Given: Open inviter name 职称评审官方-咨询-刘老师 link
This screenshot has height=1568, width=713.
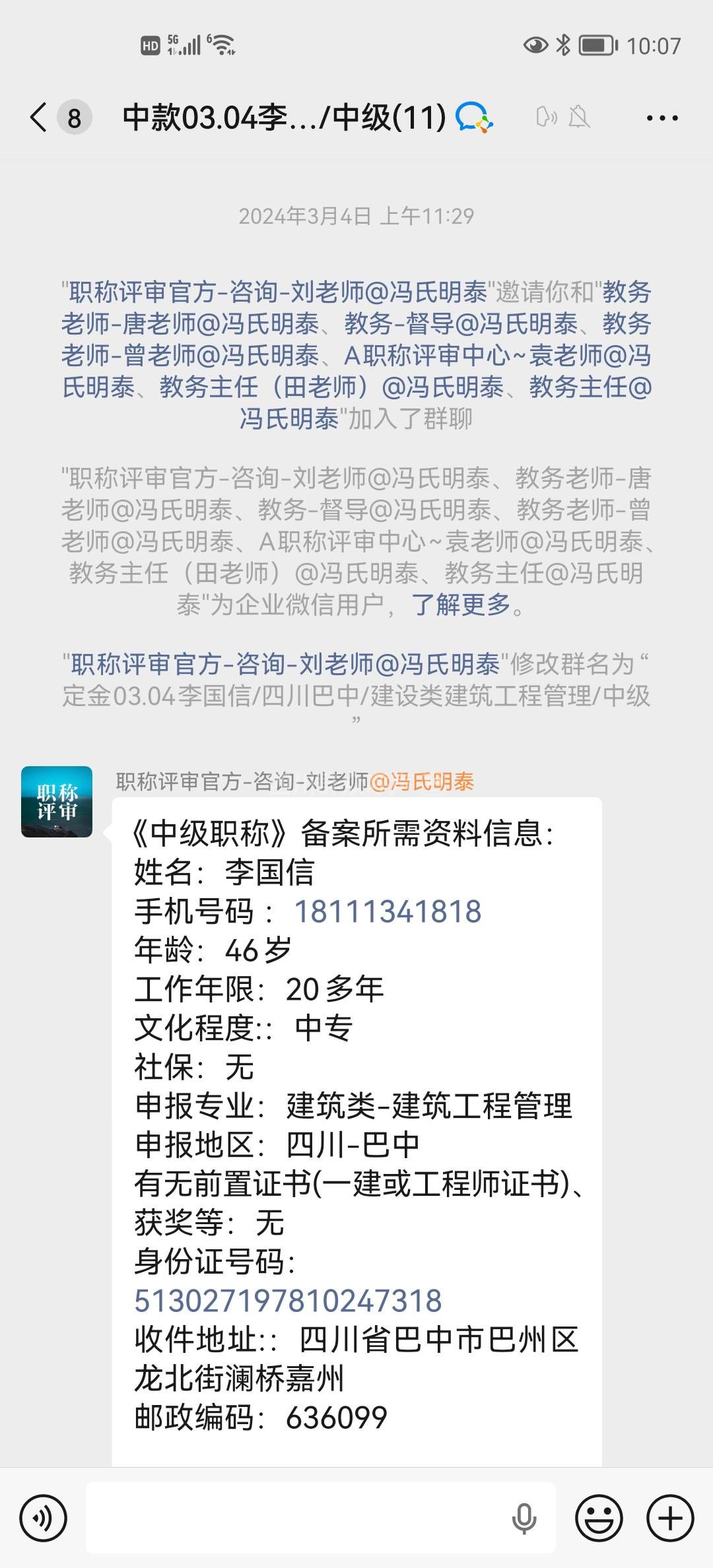Looking at the screenshot, I should [277, 292].
